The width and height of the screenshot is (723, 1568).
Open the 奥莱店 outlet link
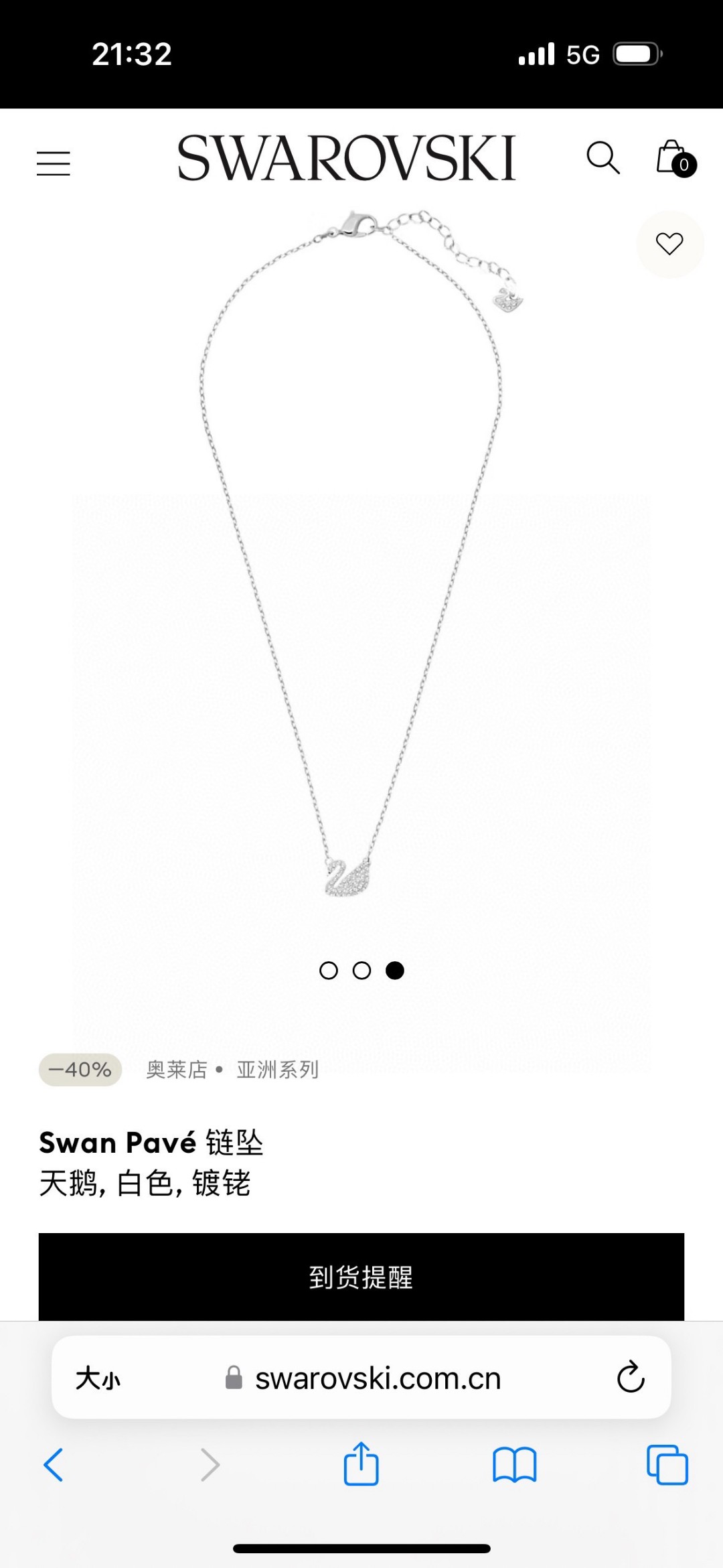pyautogui.click(x=177, y=1070)
